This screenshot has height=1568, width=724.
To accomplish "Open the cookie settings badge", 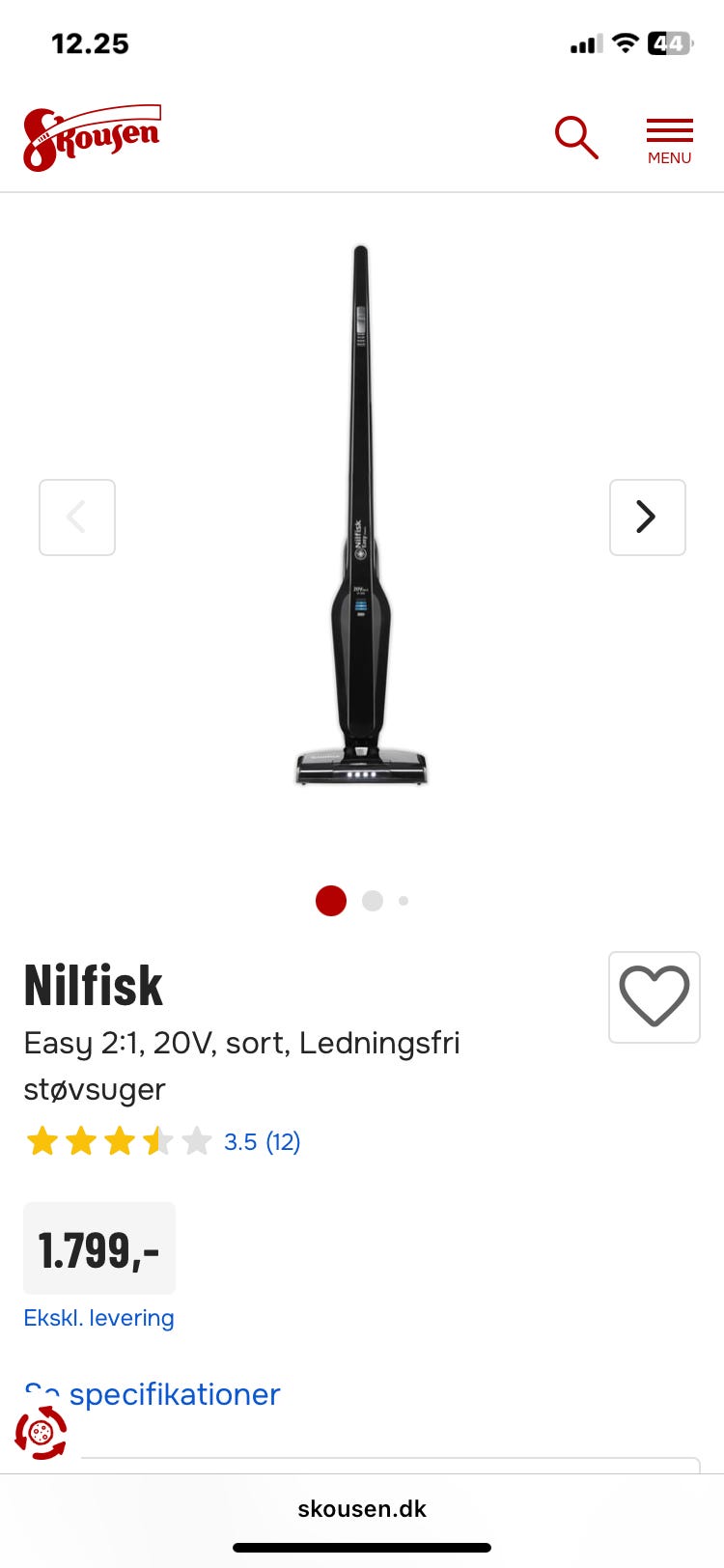I will [x=41, y=1433].
